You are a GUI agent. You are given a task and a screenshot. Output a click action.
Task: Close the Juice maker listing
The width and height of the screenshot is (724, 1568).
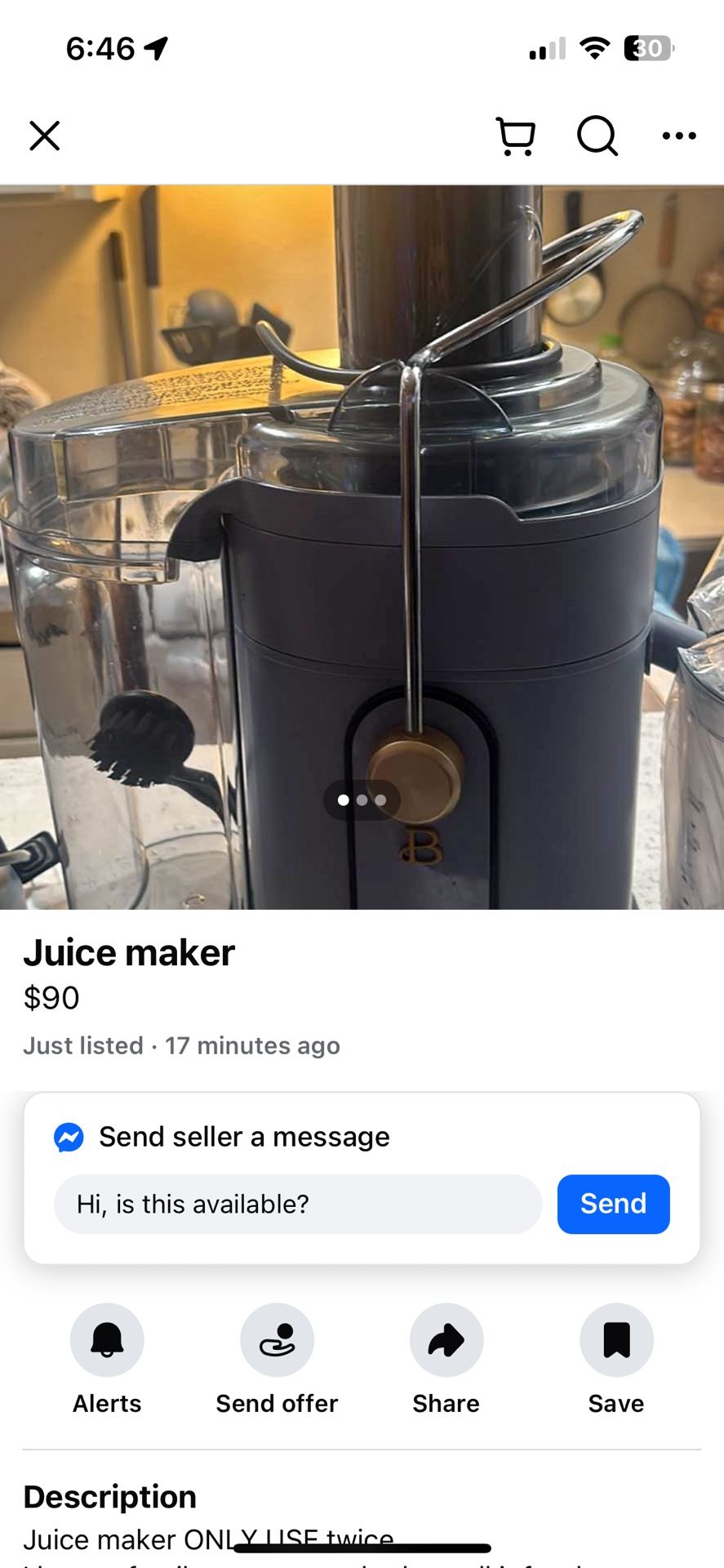point(45,136)
